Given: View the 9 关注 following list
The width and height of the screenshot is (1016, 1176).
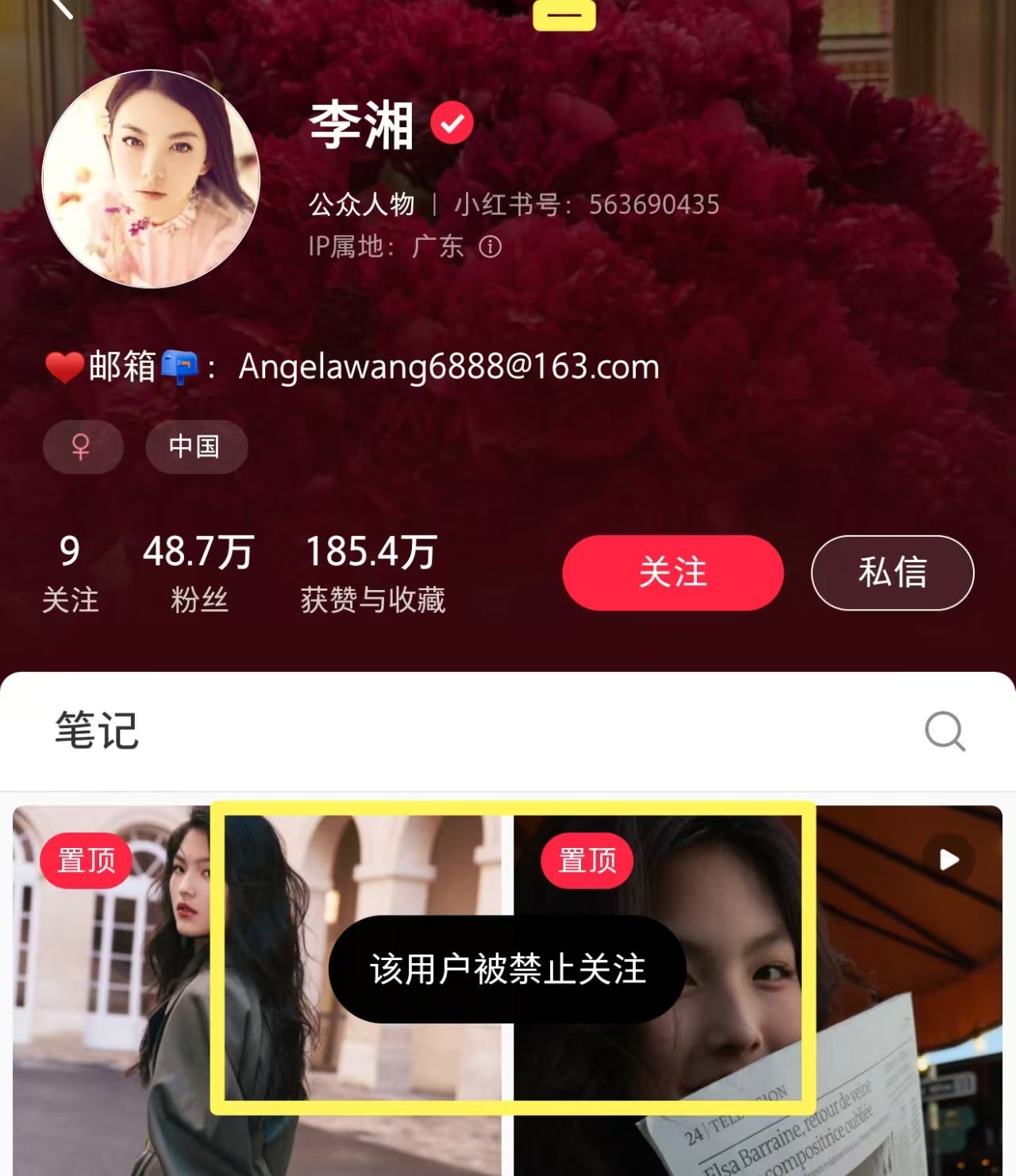Looking at the screenshot, I should coord(70,573).
